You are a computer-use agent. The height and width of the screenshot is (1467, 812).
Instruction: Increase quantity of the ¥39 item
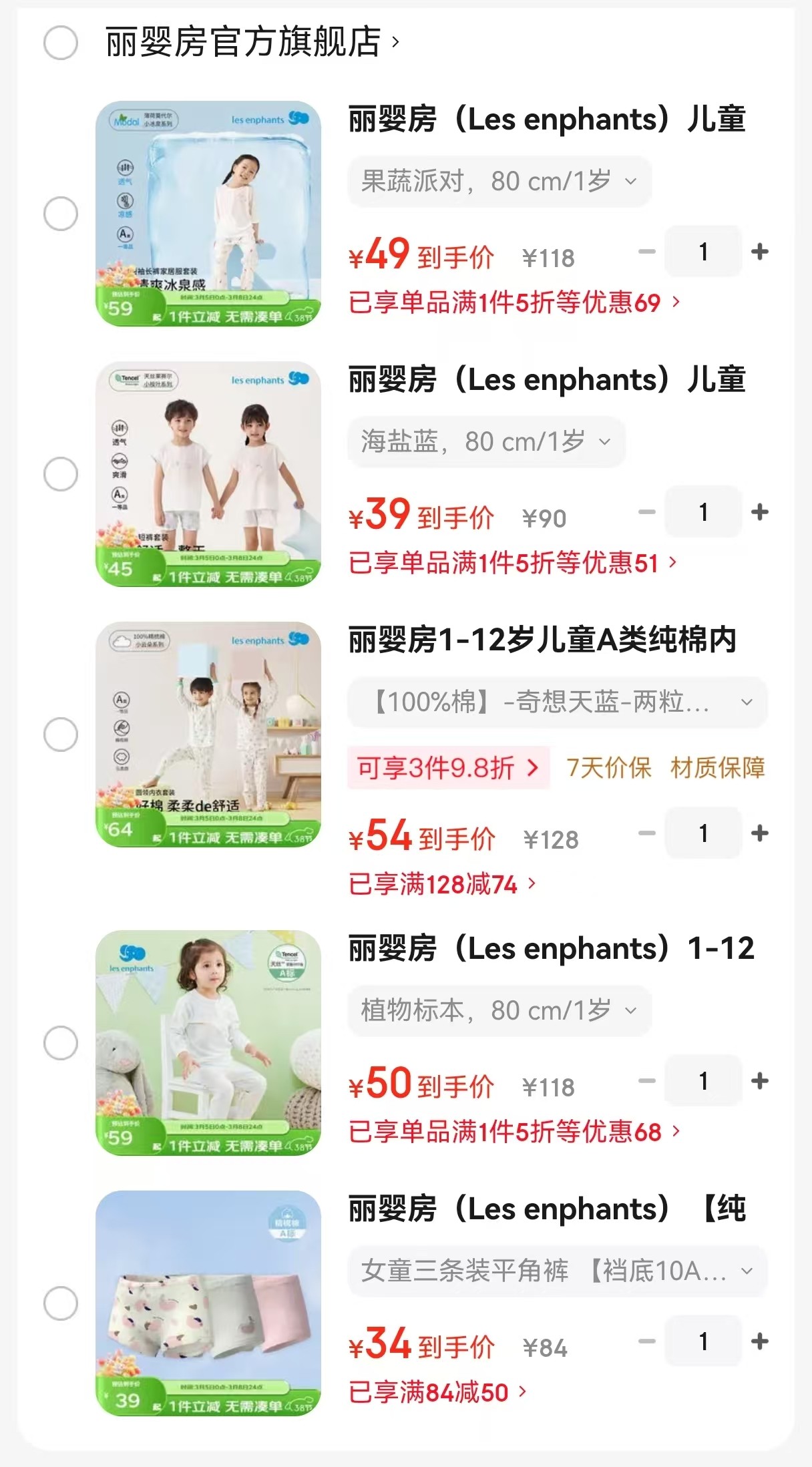pos(759,512)
